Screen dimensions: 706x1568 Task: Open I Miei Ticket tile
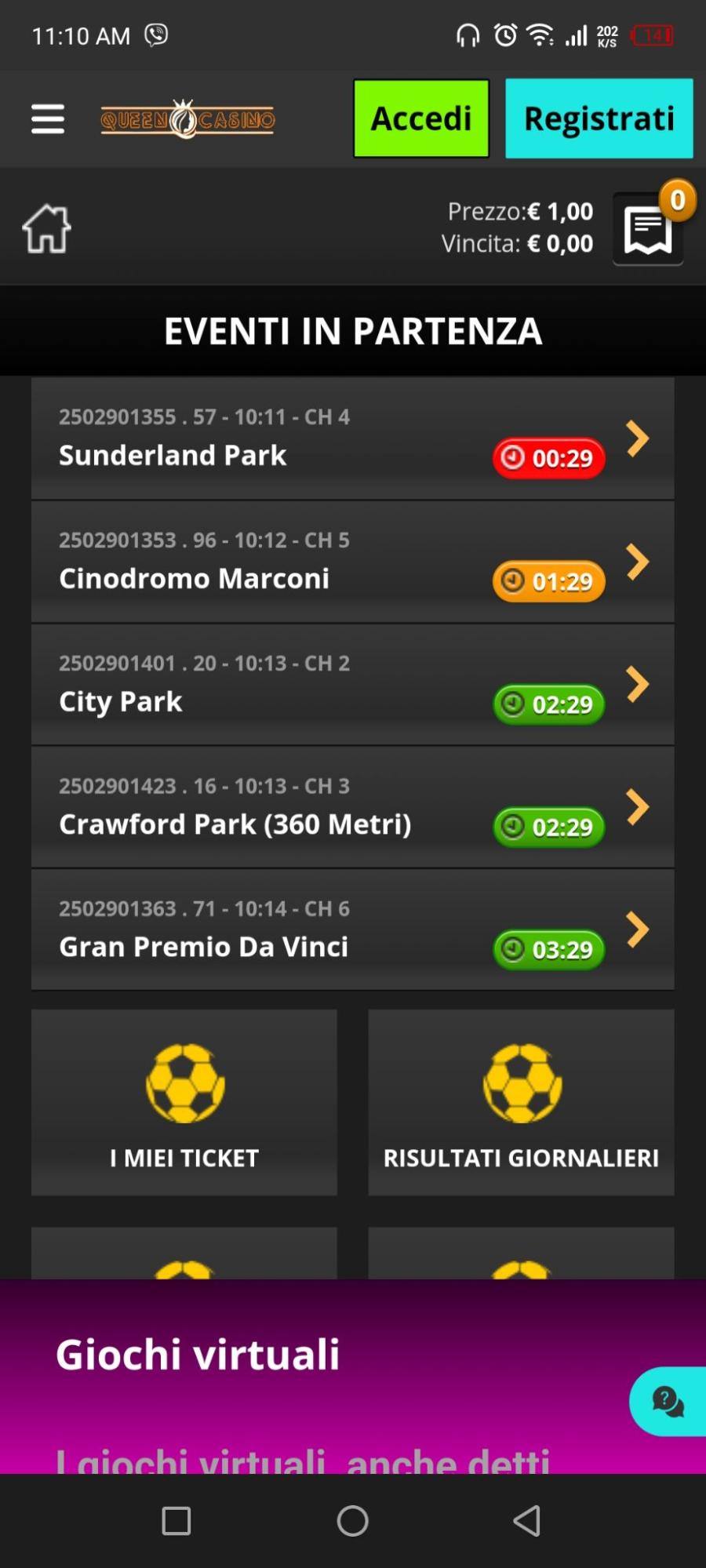tap(184, 1102)
